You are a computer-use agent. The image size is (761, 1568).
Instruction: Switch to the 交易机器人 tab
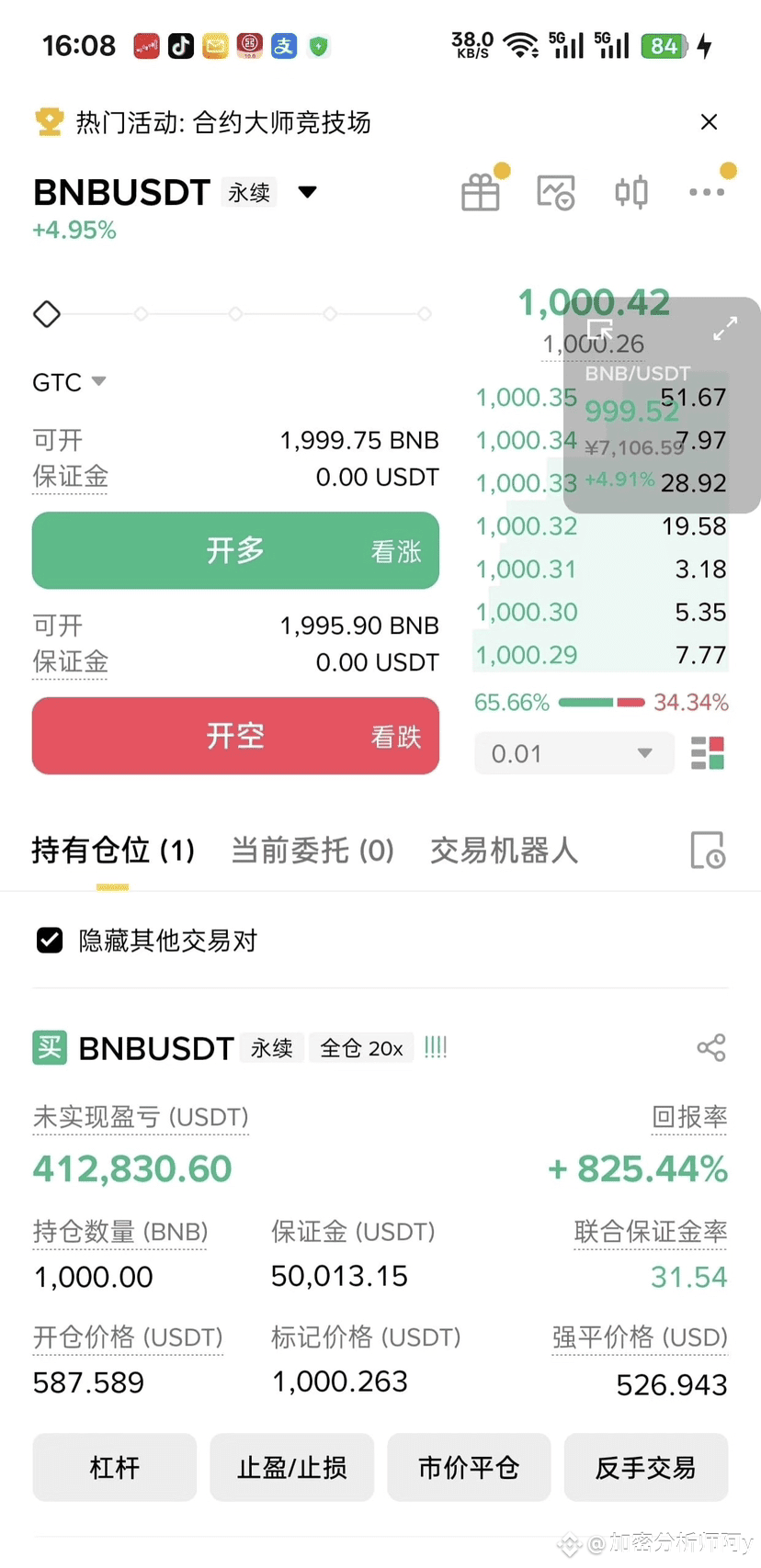click(x=504, y=851)
